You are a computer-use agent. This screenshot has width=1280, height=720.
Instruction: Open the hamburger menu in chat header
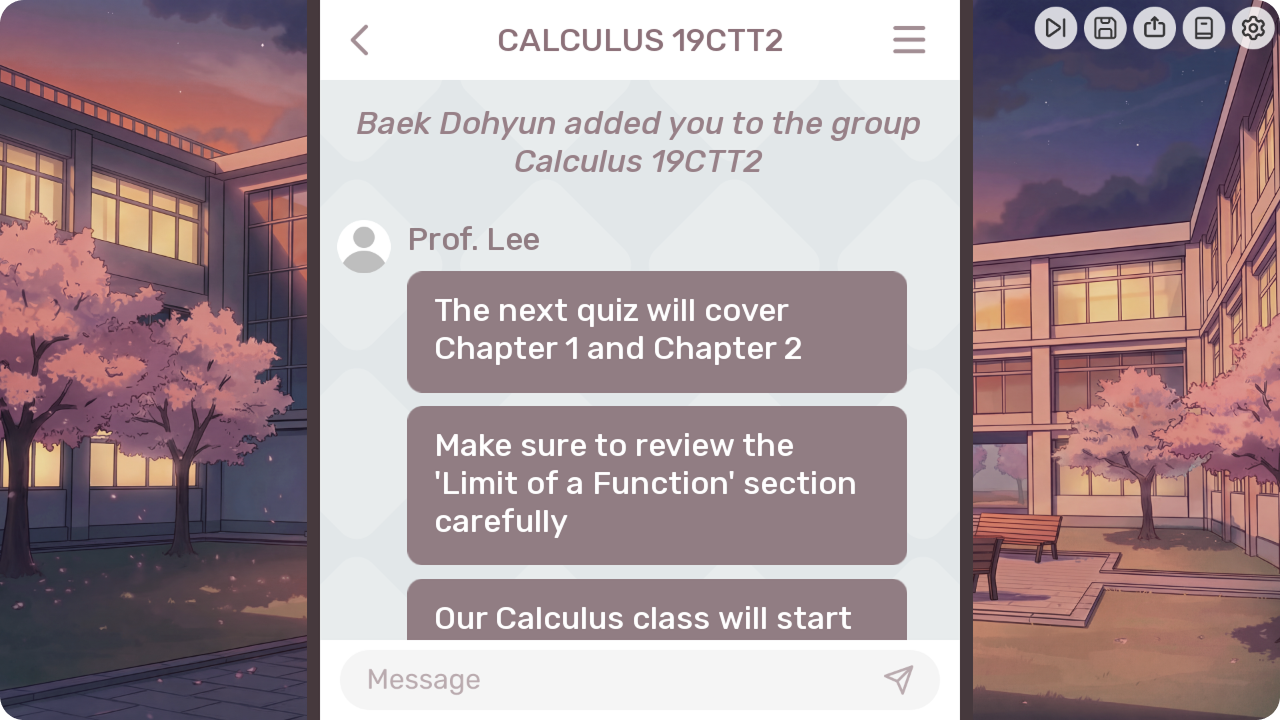[x=908, y=40]
